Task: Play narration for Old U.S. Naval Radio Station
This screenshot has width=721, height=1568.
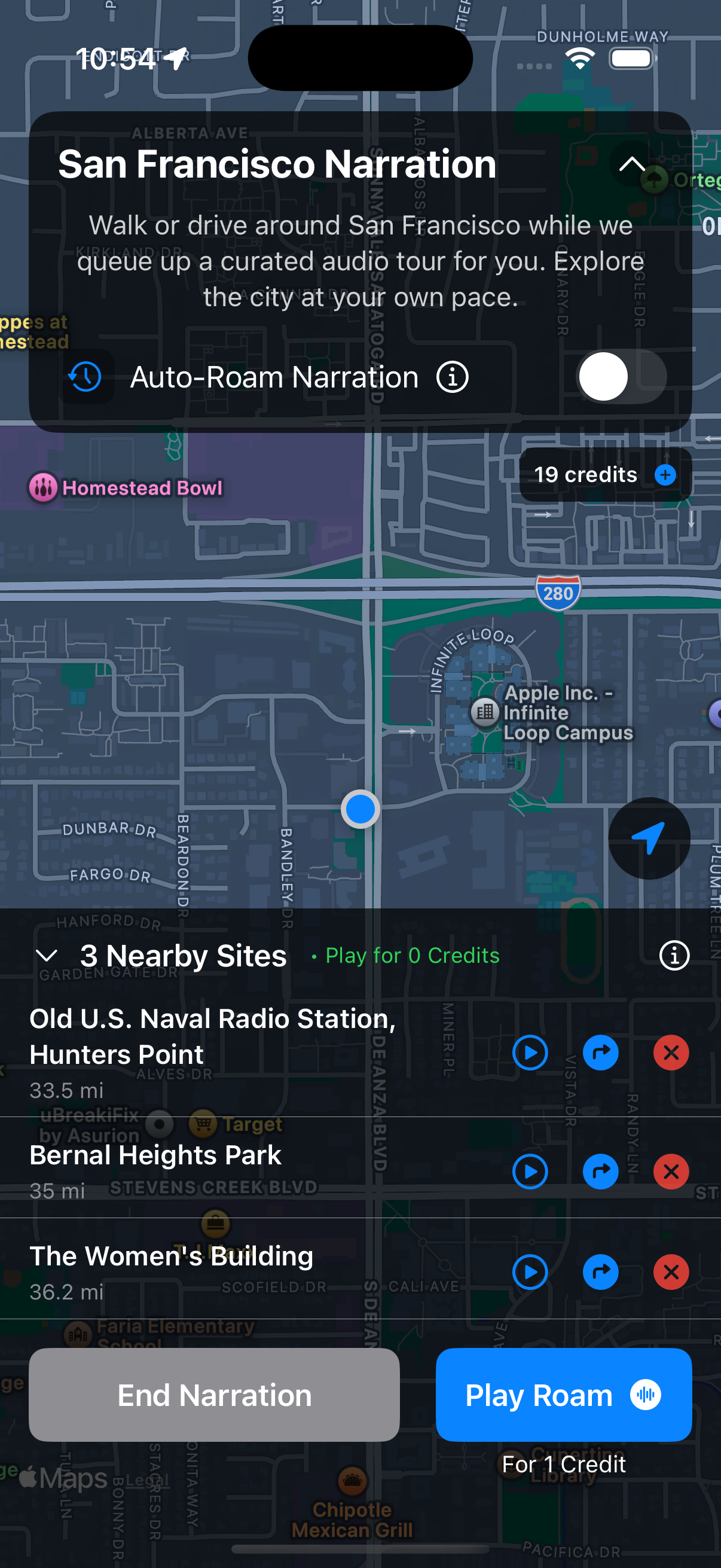Action: point(530,1053)
